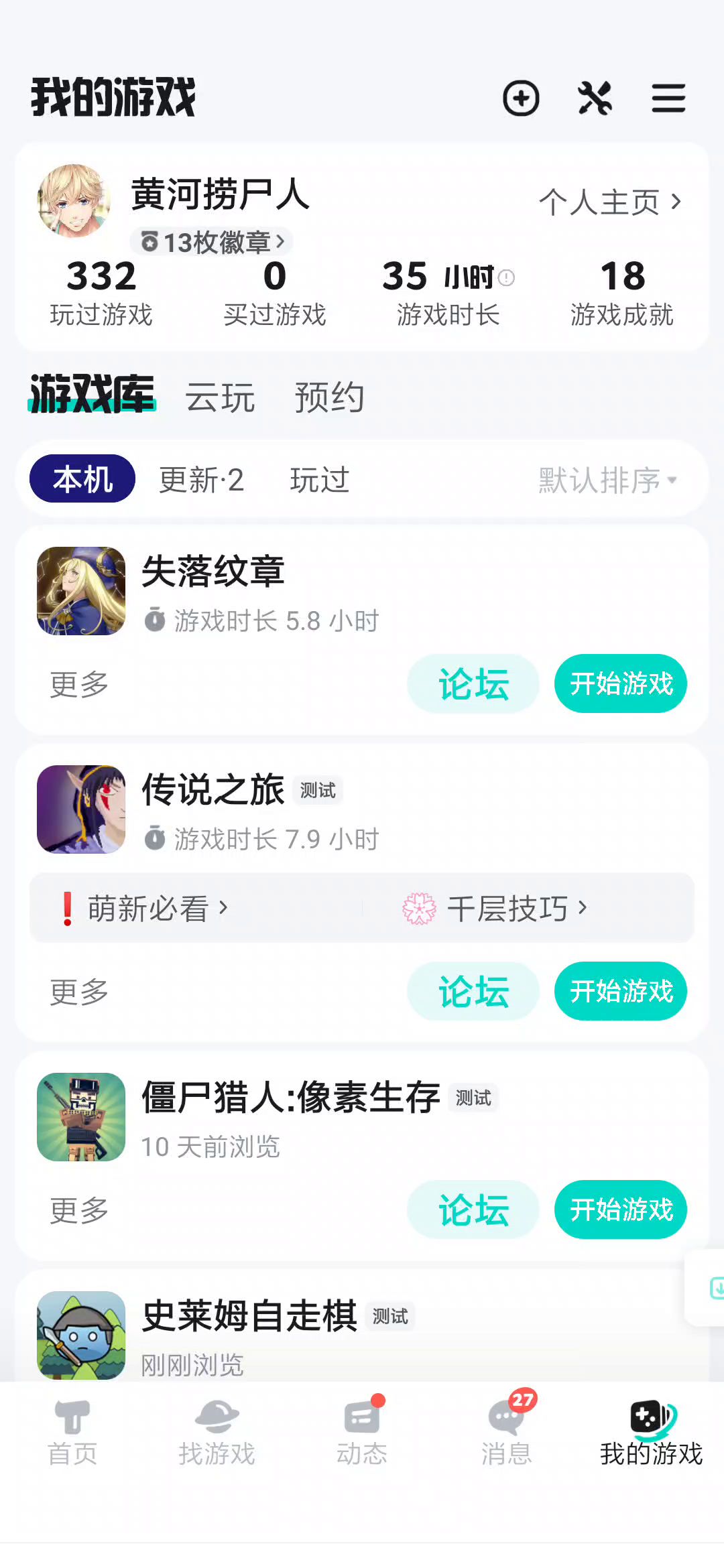Viewport: 724px width, 1568px height.
Task: Expand the 默认排序 sort dropdown
Action: [607, 480]
